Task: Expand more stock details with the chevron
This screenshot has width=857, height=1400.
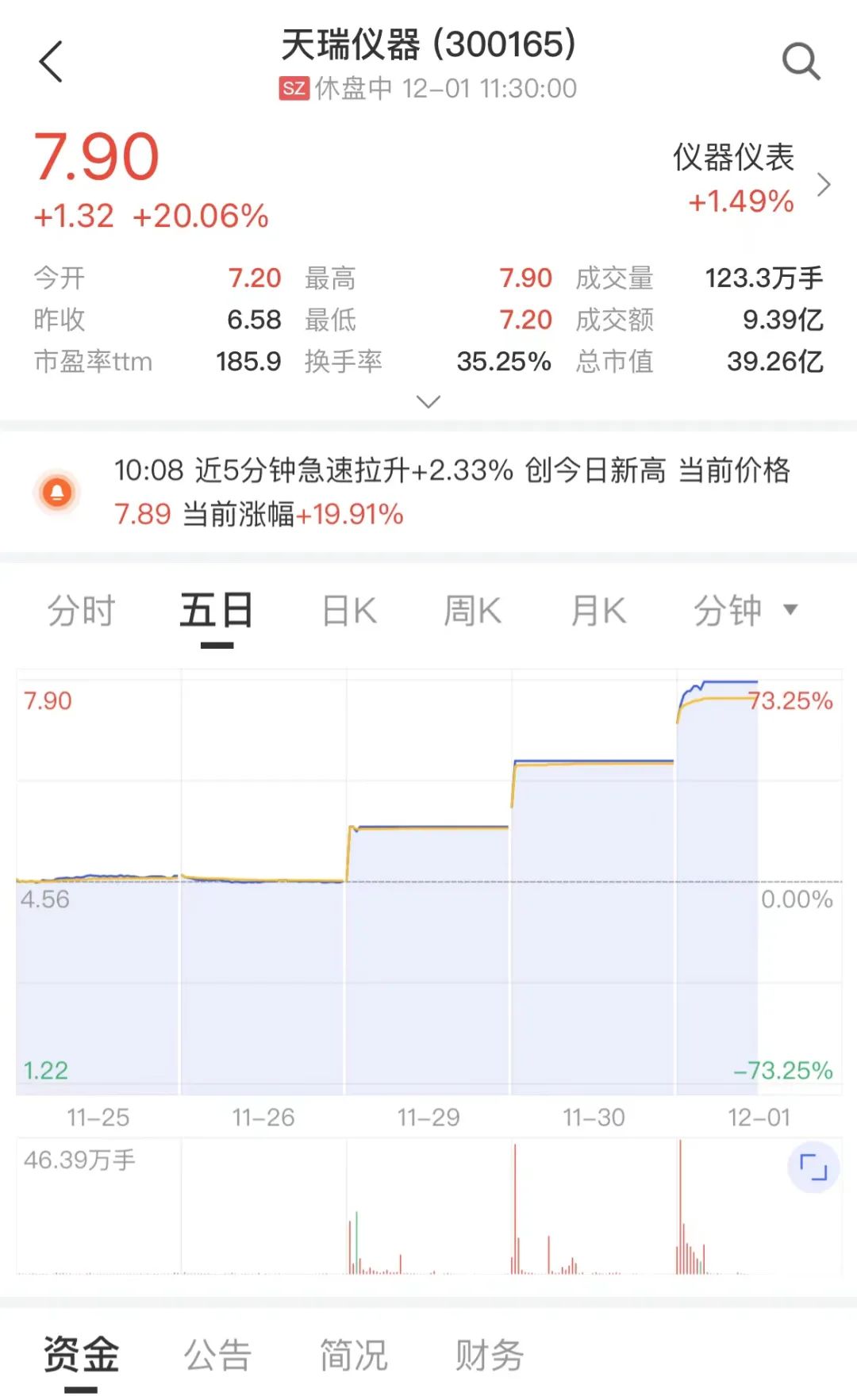Action: (x=428, y=402)
